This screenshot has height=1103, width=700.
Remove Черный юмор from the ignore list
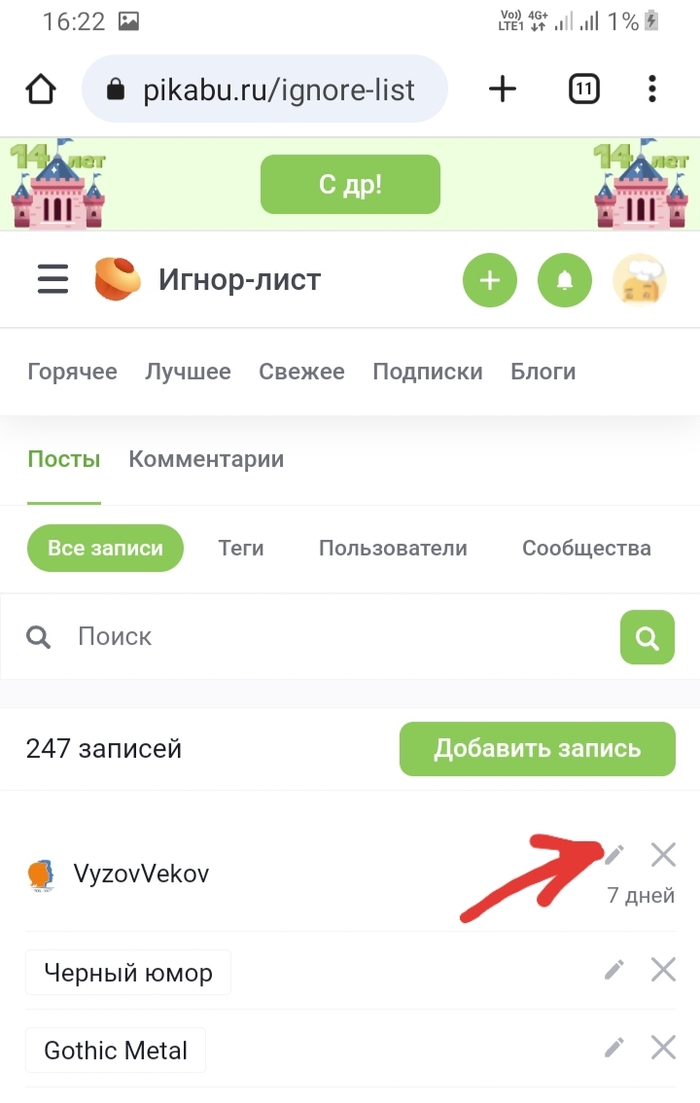(x=664, y=969)
